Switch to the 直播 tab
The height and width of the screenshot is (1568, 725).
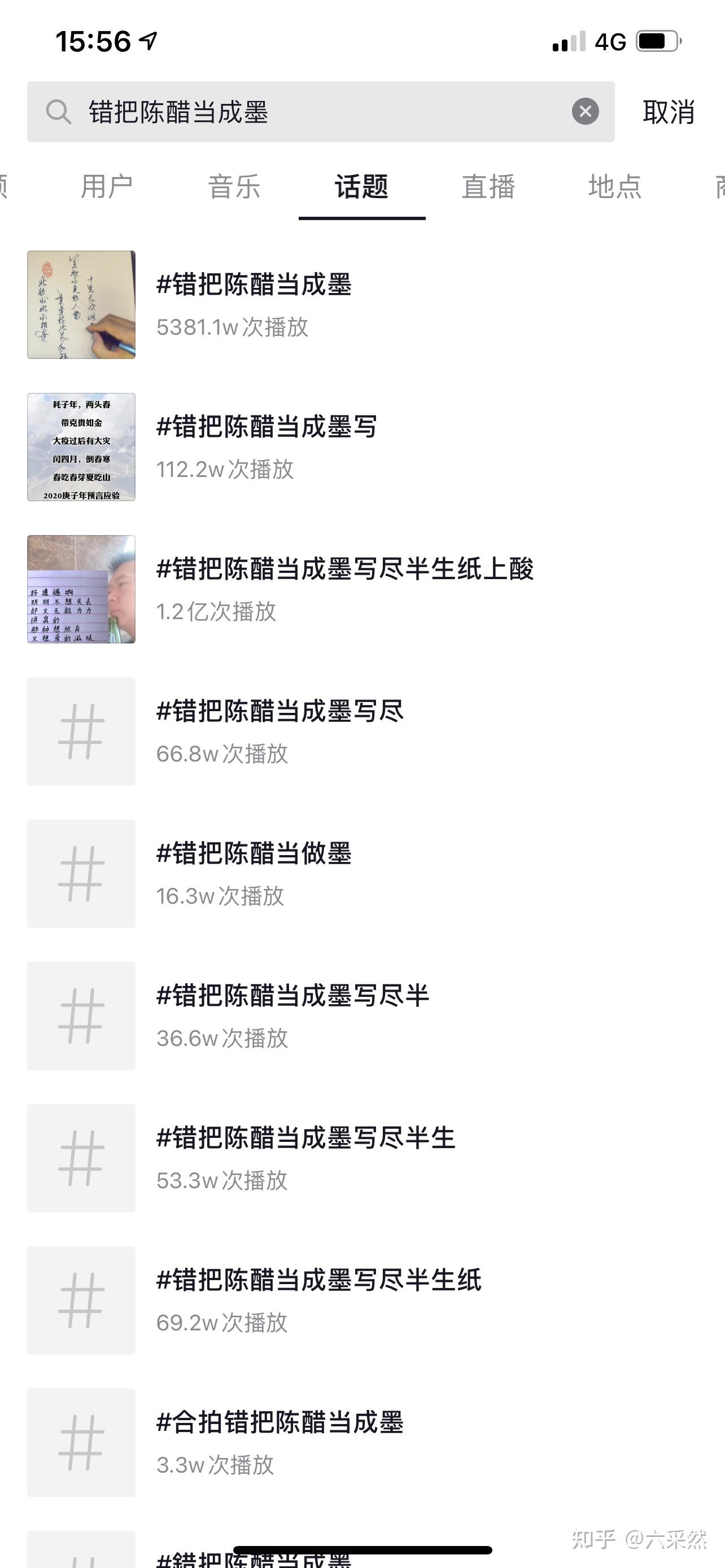(x=488, y=186)
